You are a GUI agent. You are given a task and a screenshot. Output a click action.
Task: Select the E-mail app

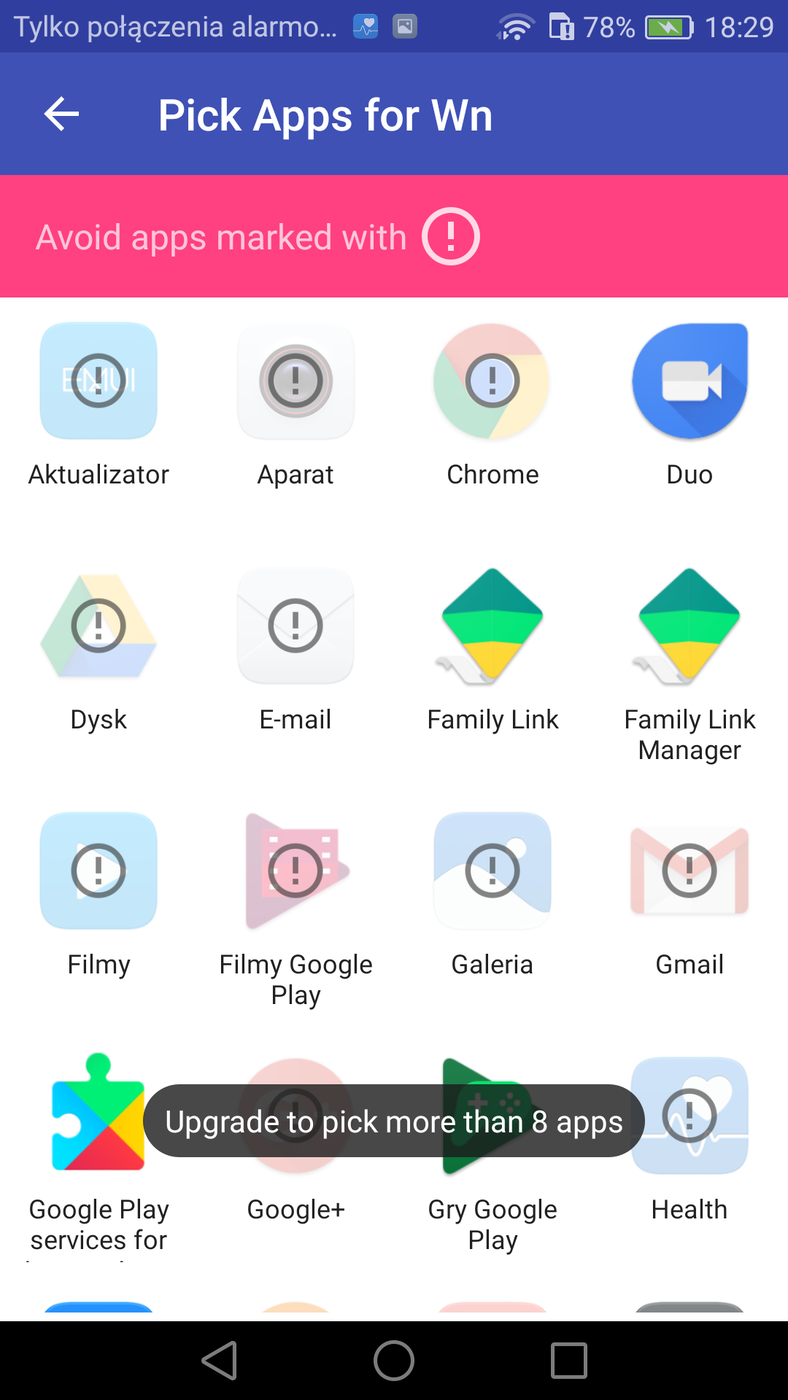tap(295, 626)
